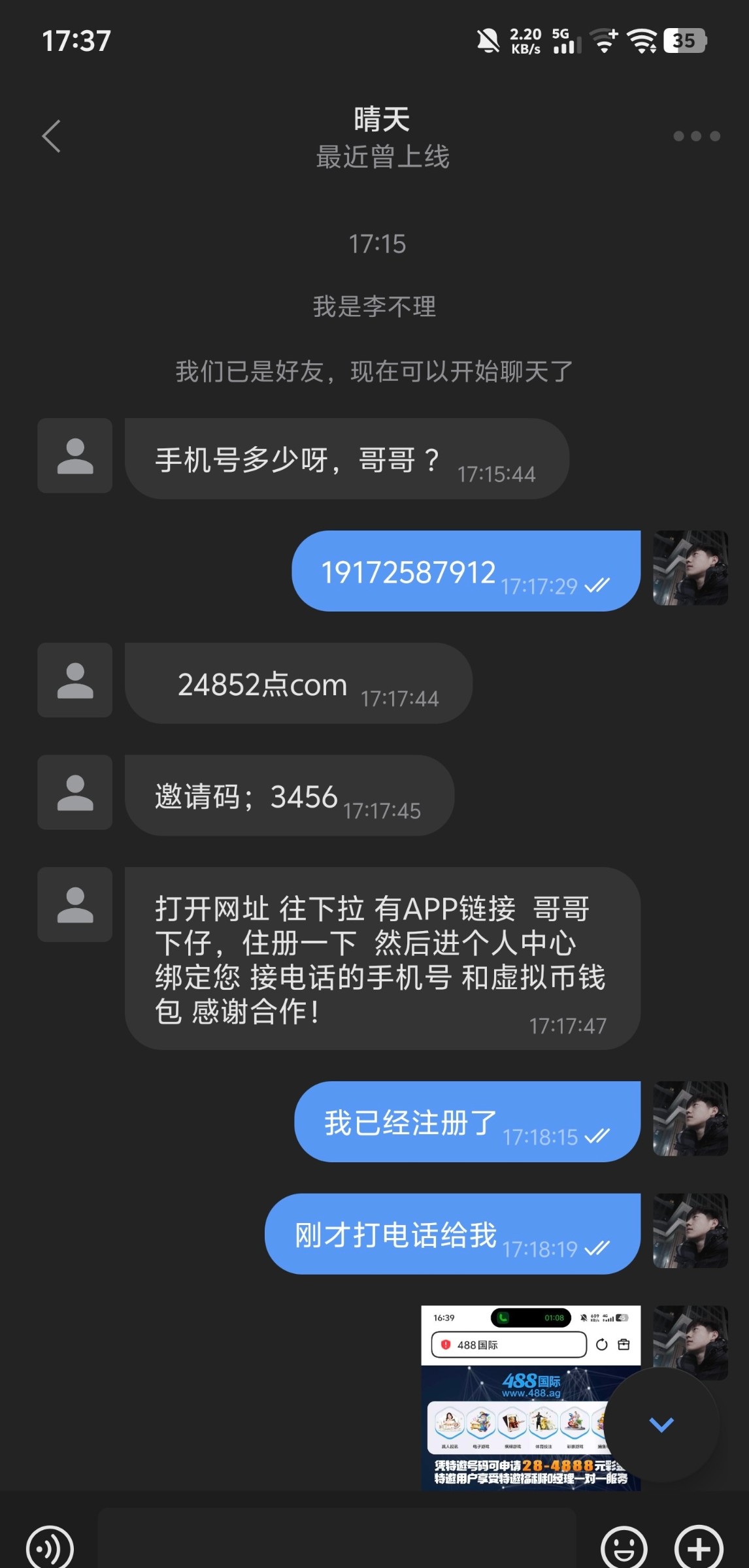Image resolution: width=749 pixels, height=1568 pixels.
Task: Tap the message text input field
Action: 337,1542
